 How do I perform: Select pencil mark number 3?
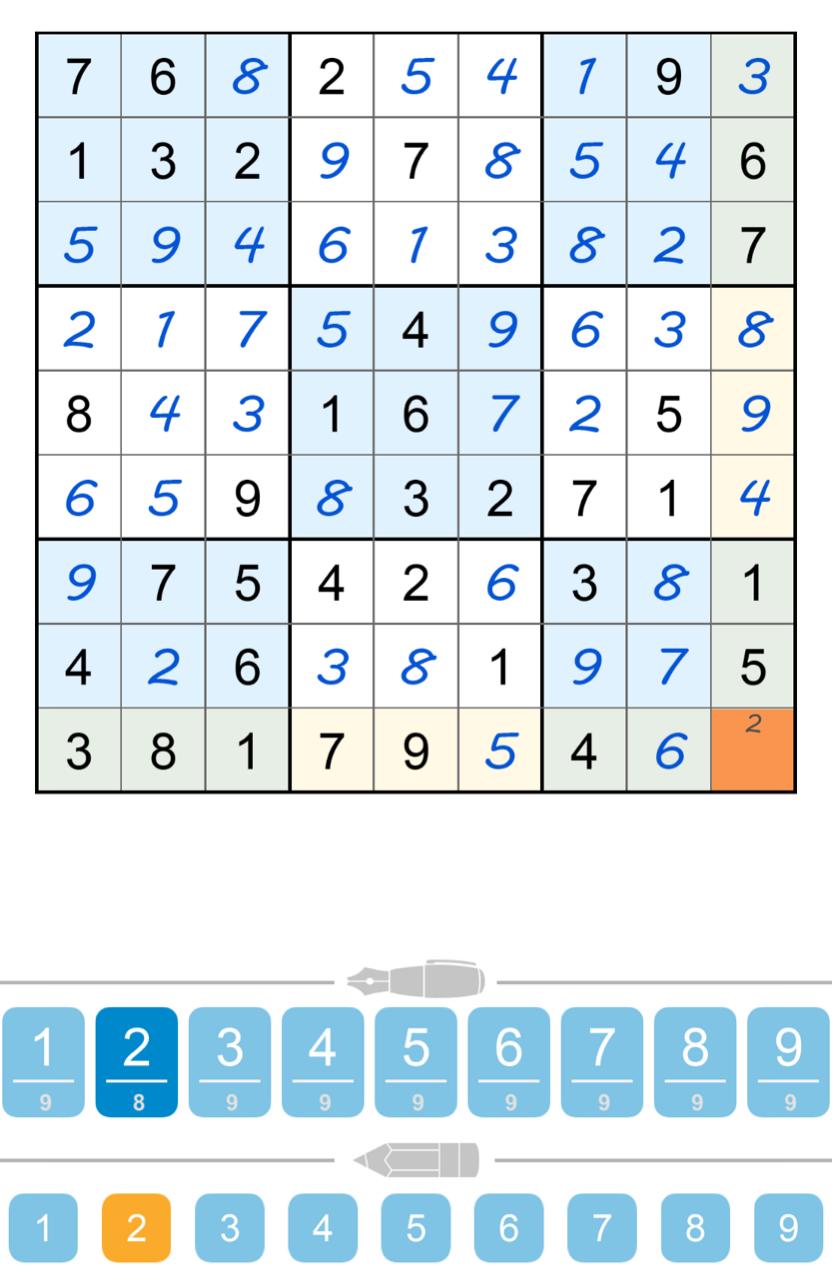pos(231,1228)
